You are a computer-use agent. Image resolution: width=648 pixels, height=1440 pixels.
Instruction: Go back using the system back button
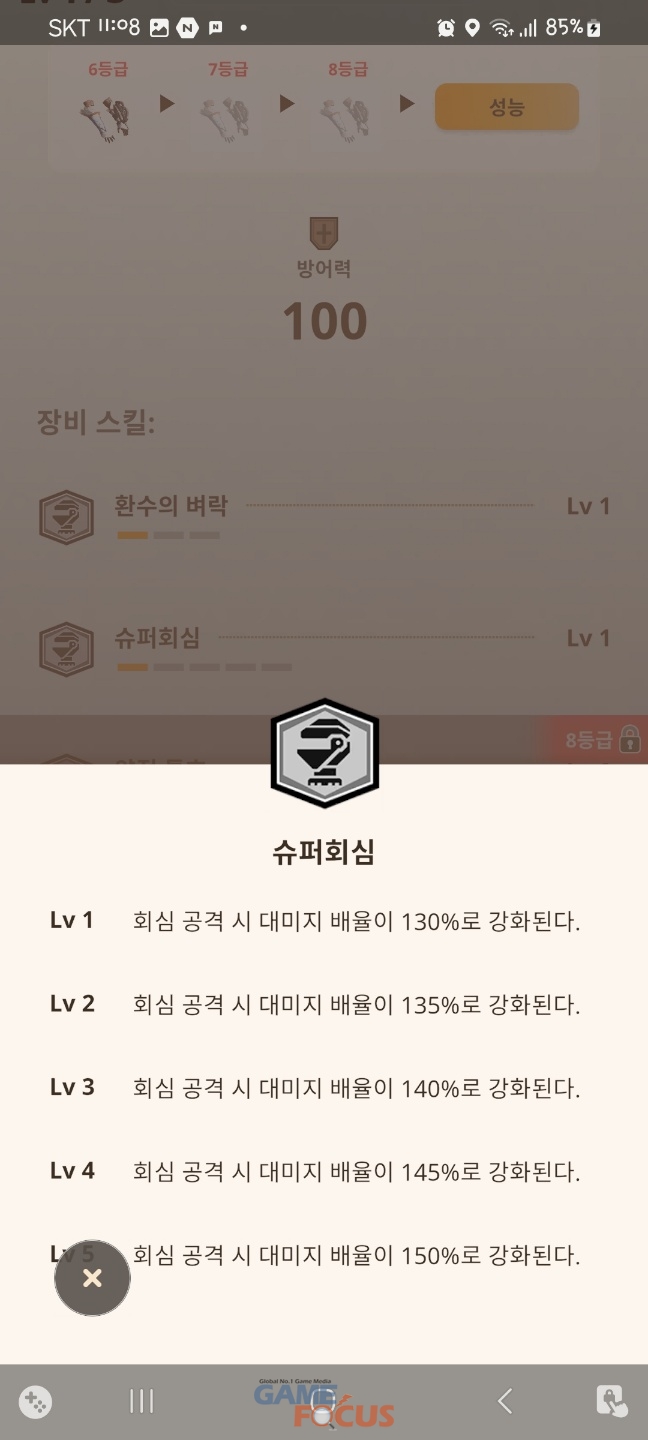[x=505, y=1401]
